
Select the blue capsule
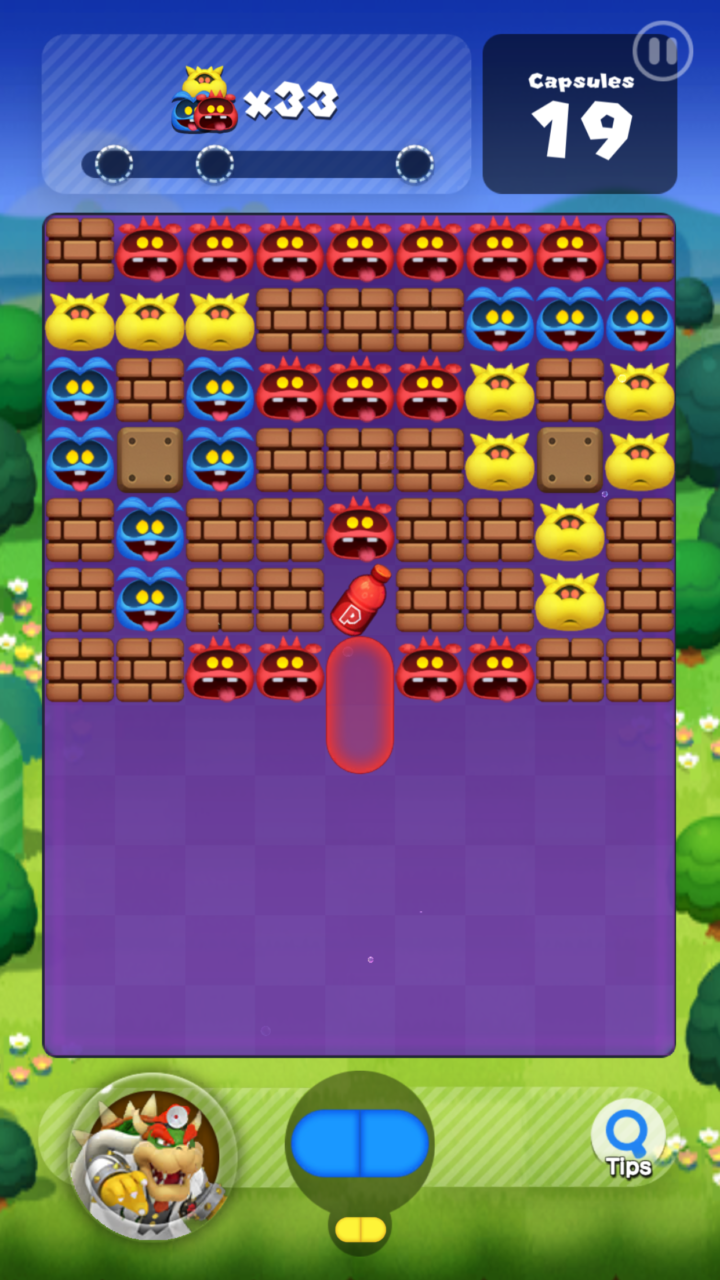[x=360, y=1143]
